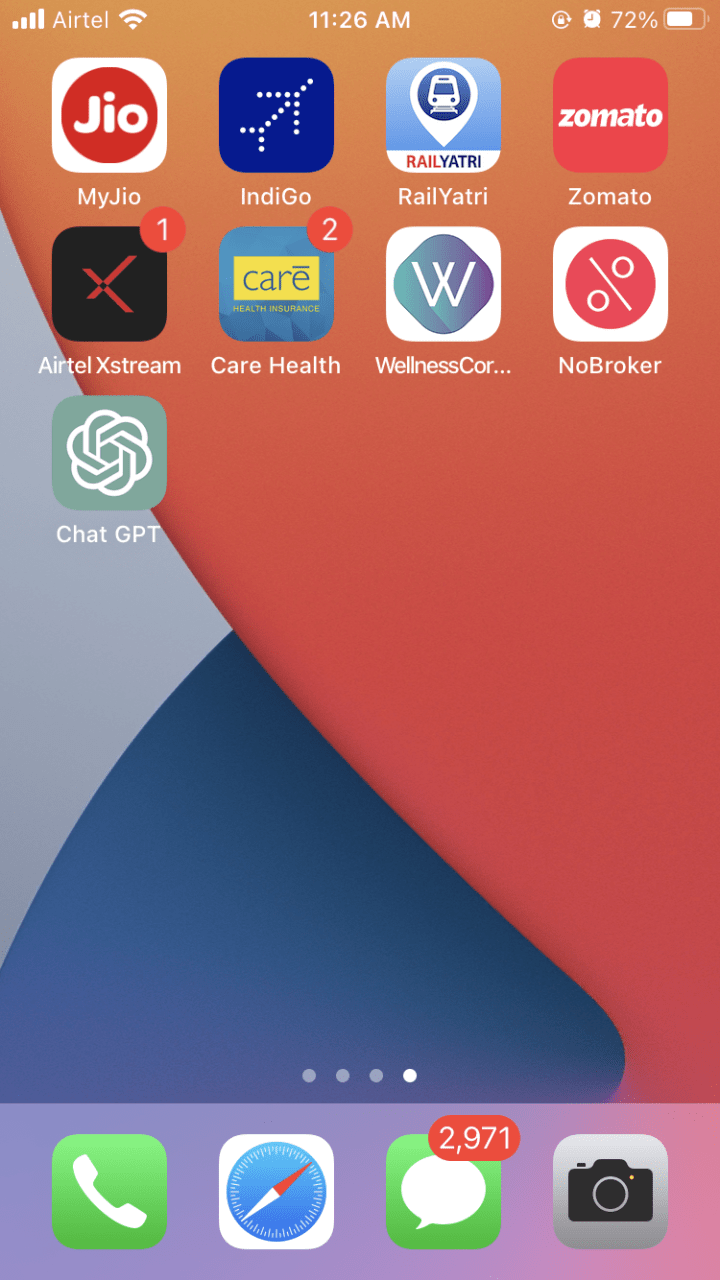Open Zomato to order food

[610, 114]
